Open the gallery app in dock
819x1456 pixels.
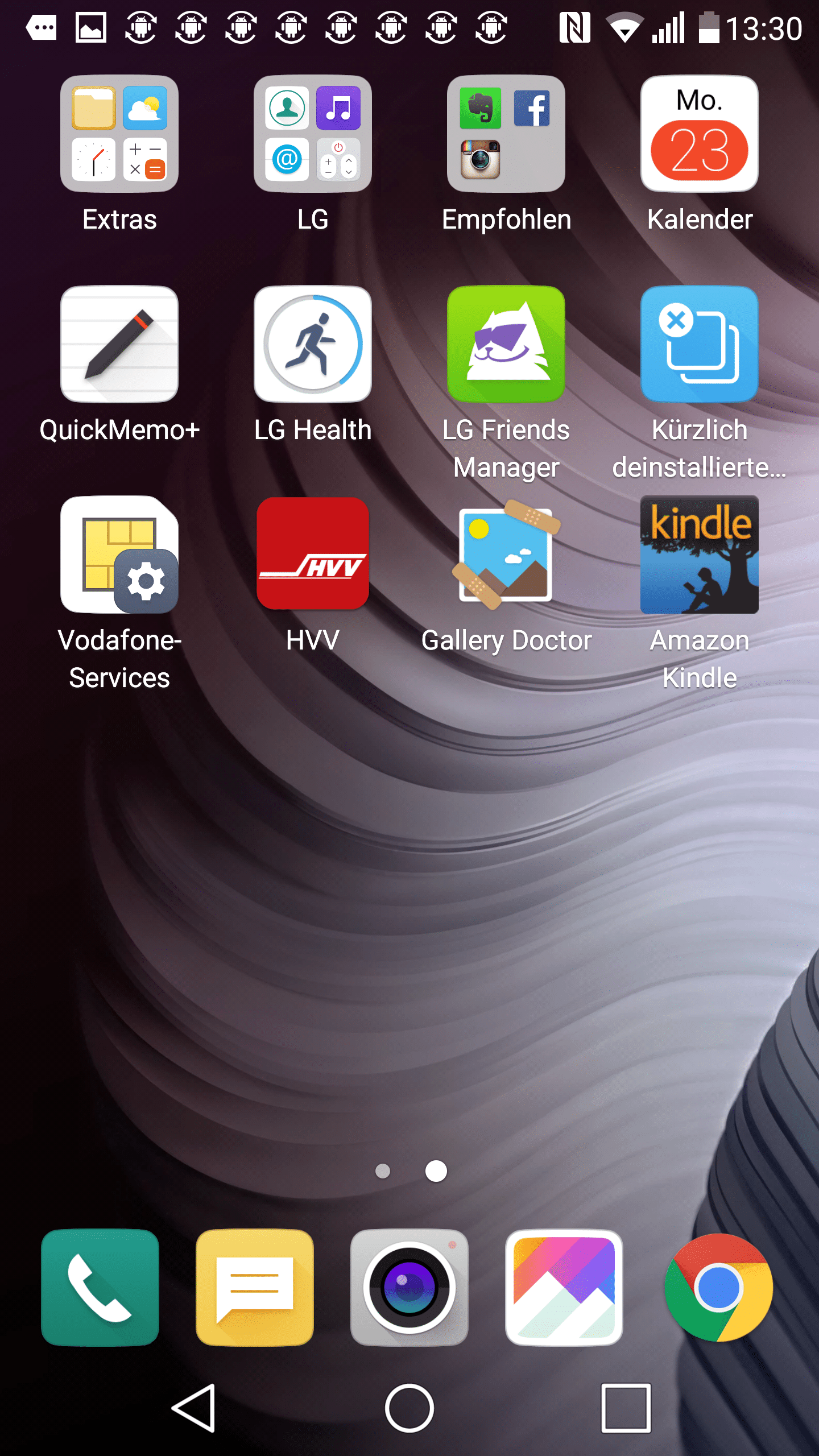click(x=564, y=1288)
